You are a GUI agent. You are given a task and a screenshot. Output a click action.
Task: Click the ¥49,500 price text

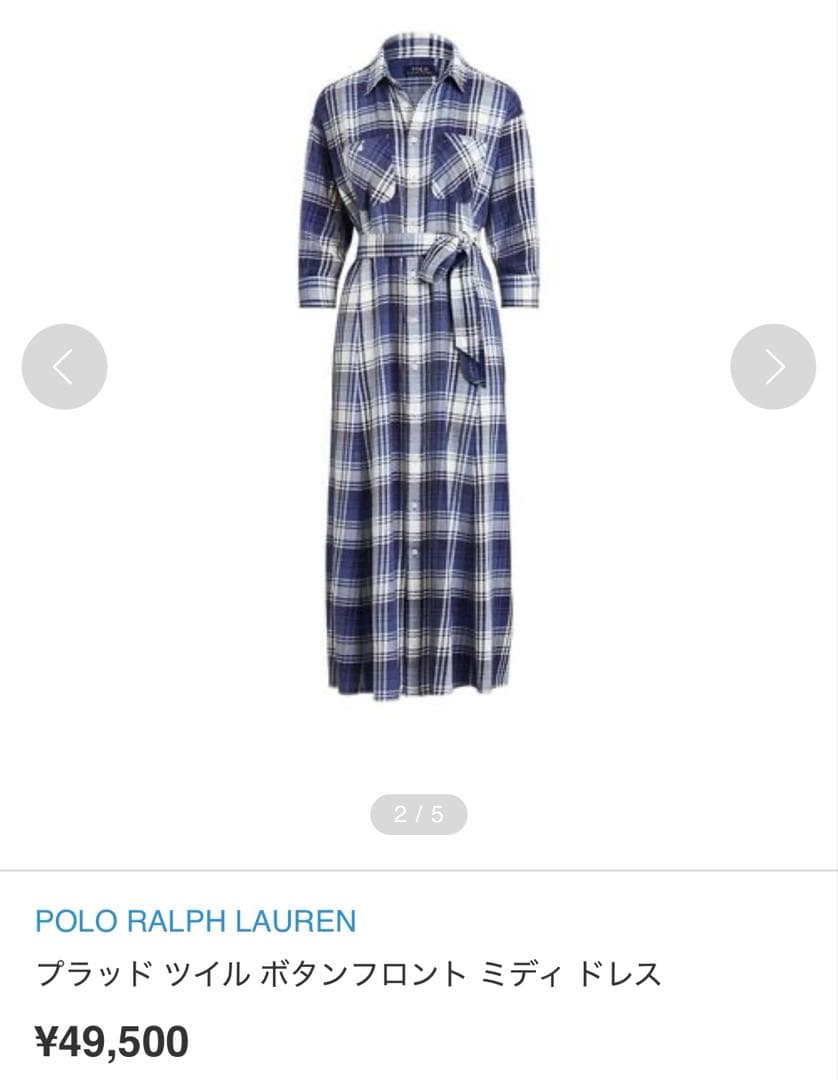114,1040
